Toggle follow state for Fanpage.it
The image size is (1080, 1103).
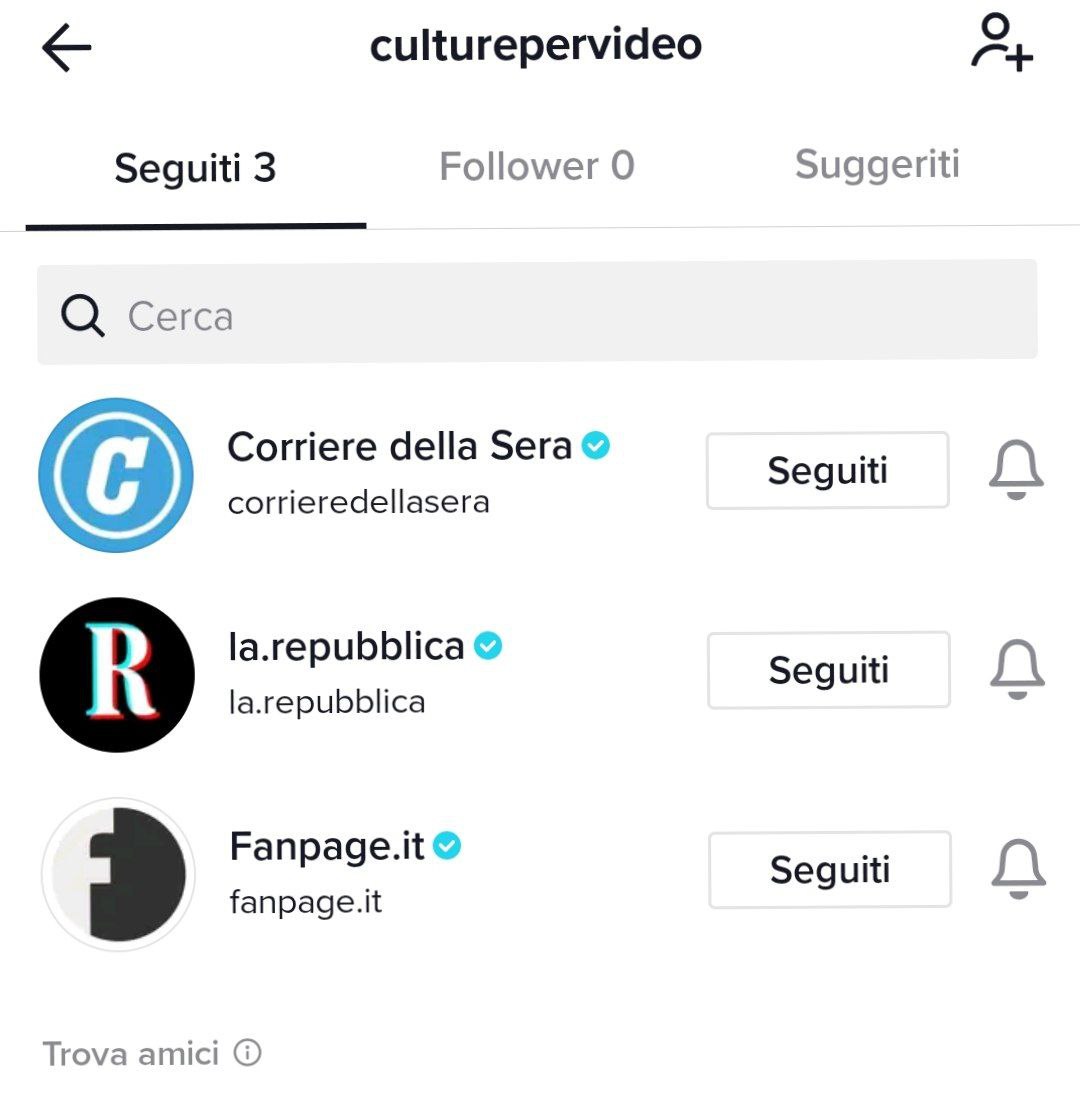829,869
